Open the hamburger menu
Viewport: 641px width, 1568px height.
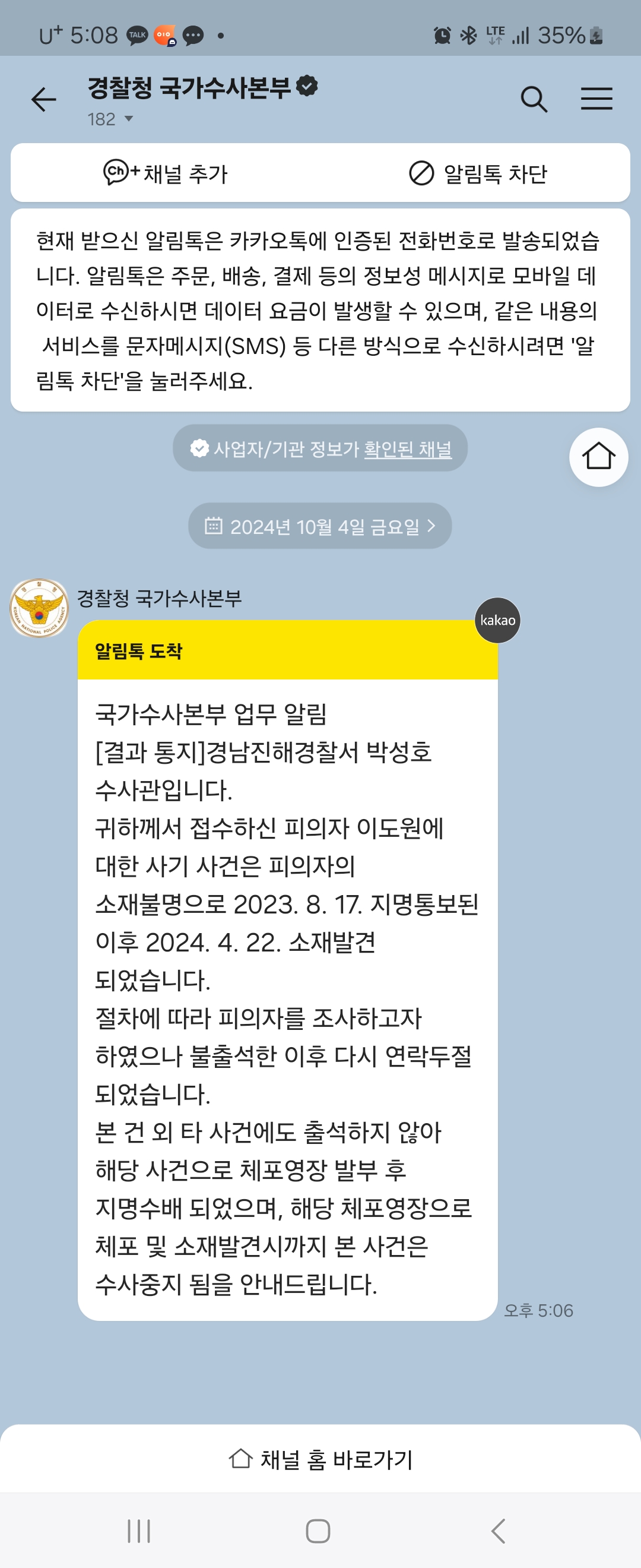tap(596, 99)
